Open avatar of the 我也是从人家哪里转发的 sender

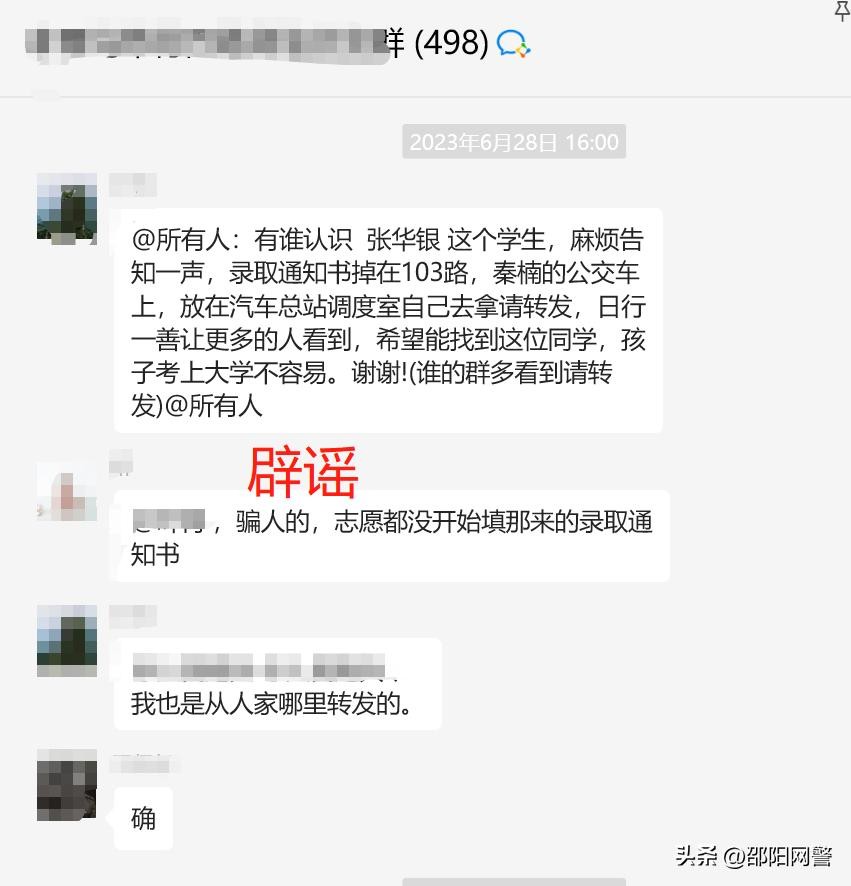pos(67,640)
